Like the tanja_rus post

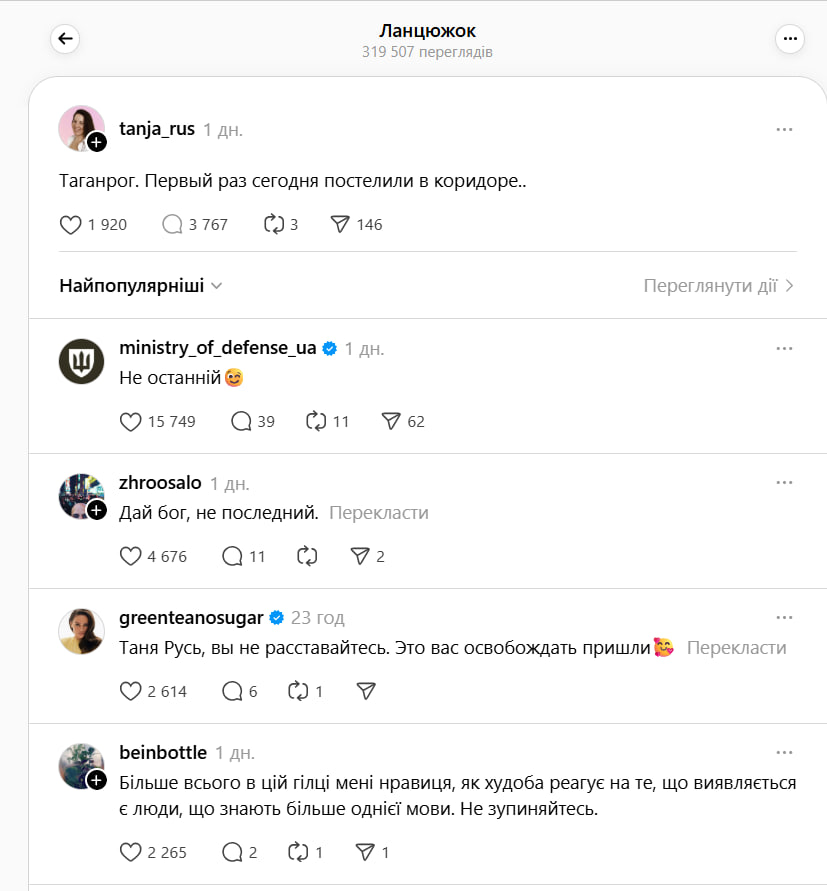point(71,225)
